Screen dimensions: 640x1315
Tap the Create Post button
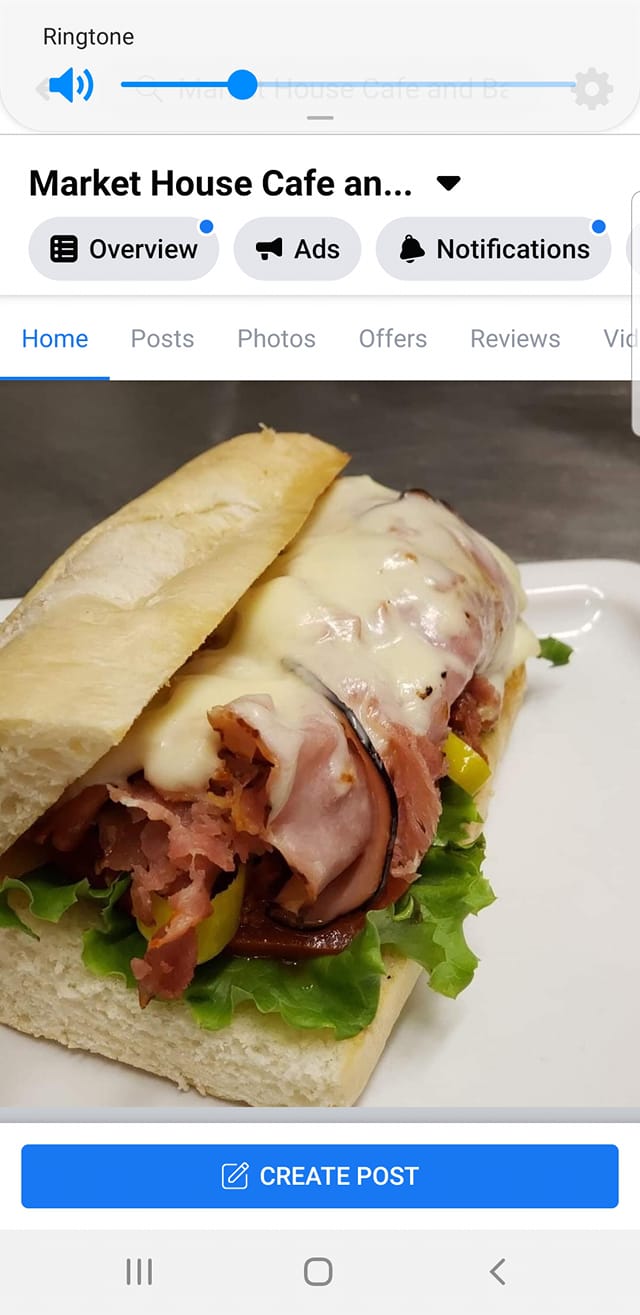320,1176
